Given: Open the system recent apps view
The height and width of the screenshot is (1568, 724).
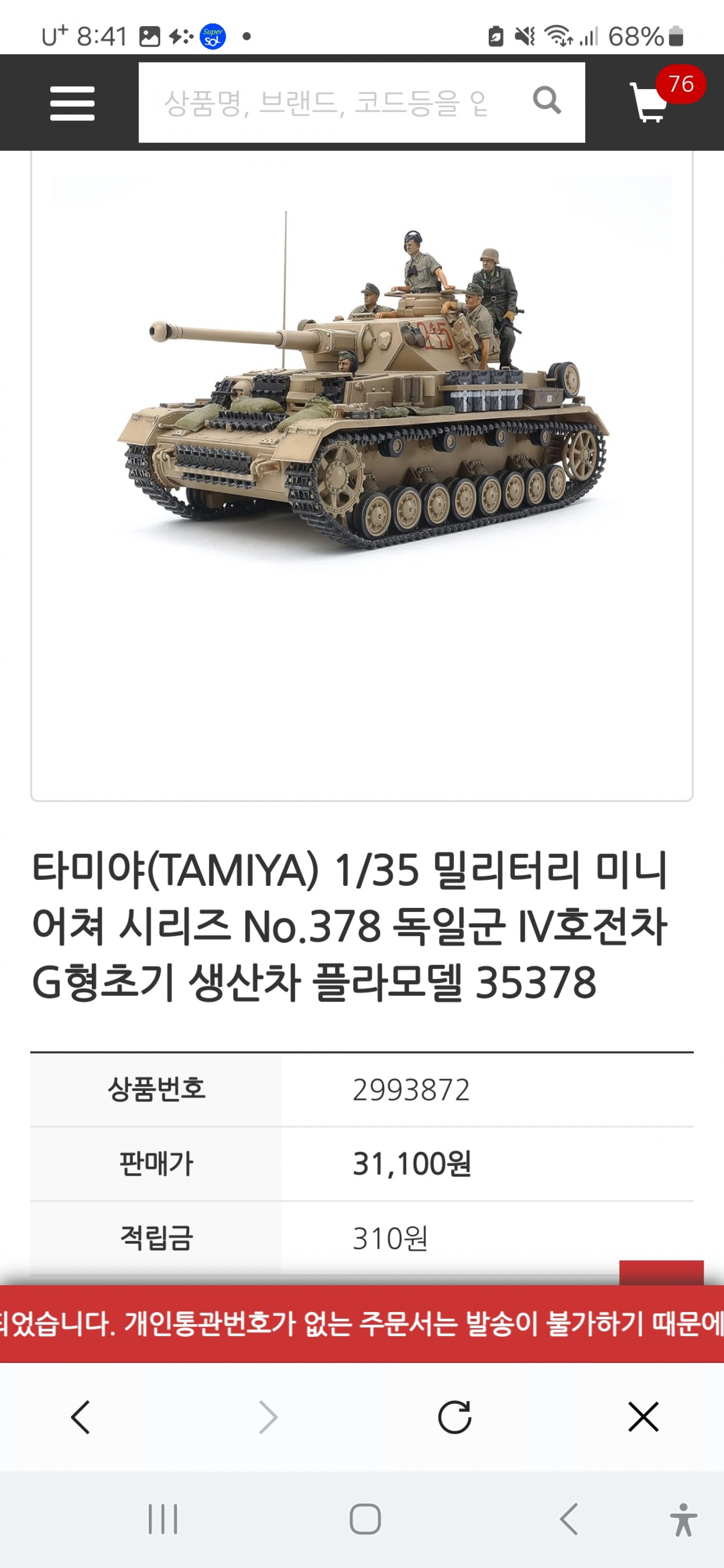Looking at the screenshot, I should pos(162,1519).
